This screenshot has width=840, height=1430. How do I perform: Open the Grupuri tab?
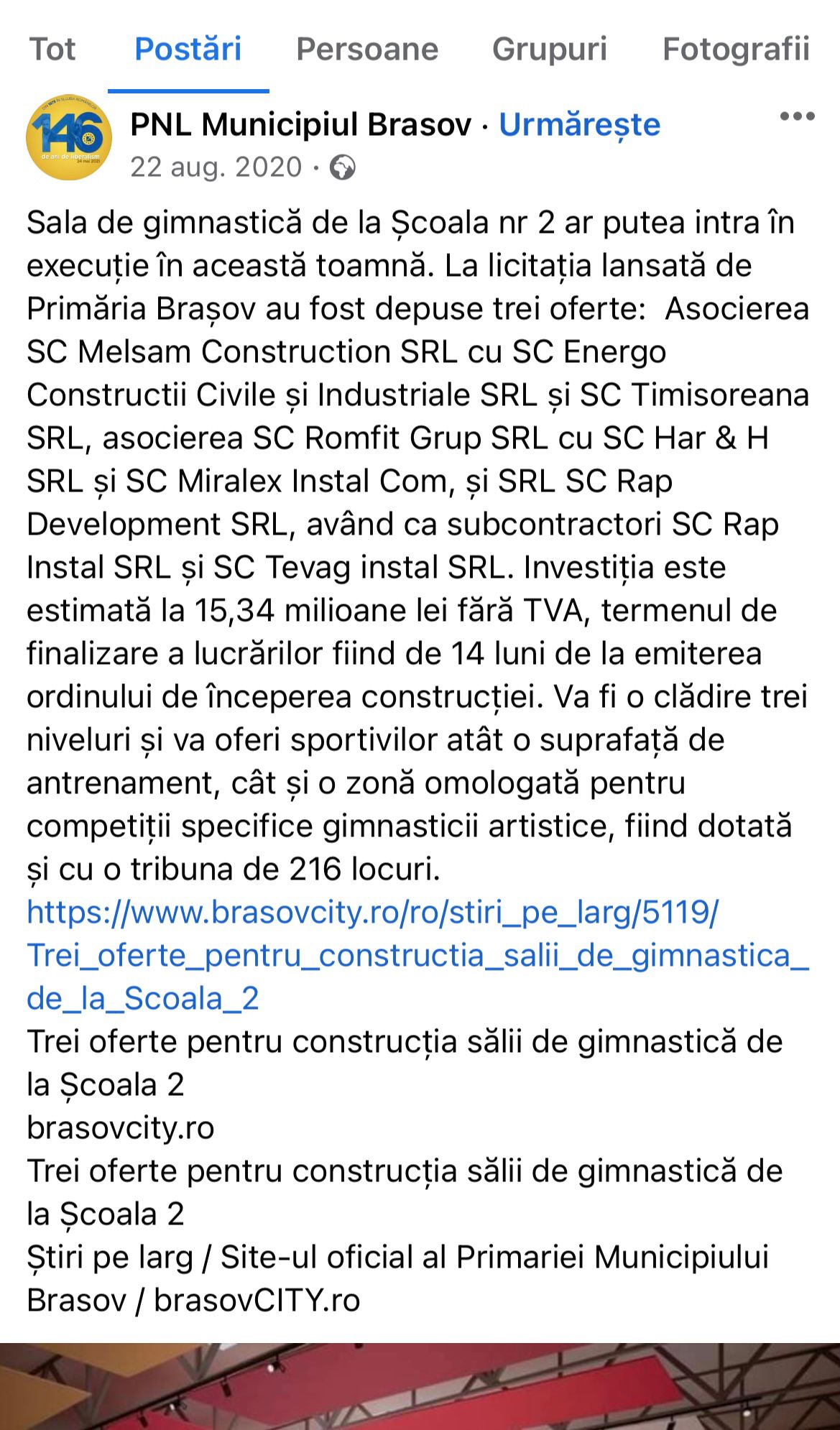point(550,50)
